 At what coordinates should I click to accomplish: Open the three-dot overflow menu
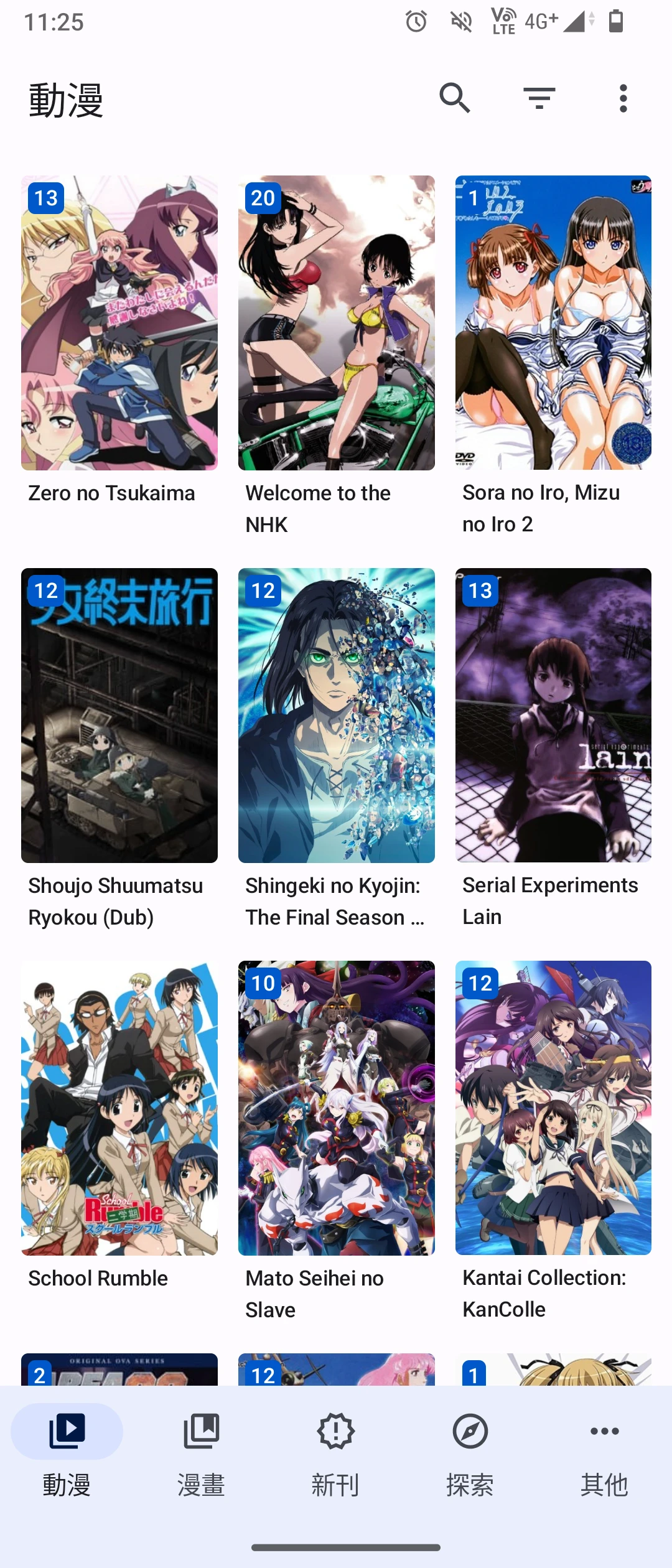pyautogui.click(x=623, y=98)
